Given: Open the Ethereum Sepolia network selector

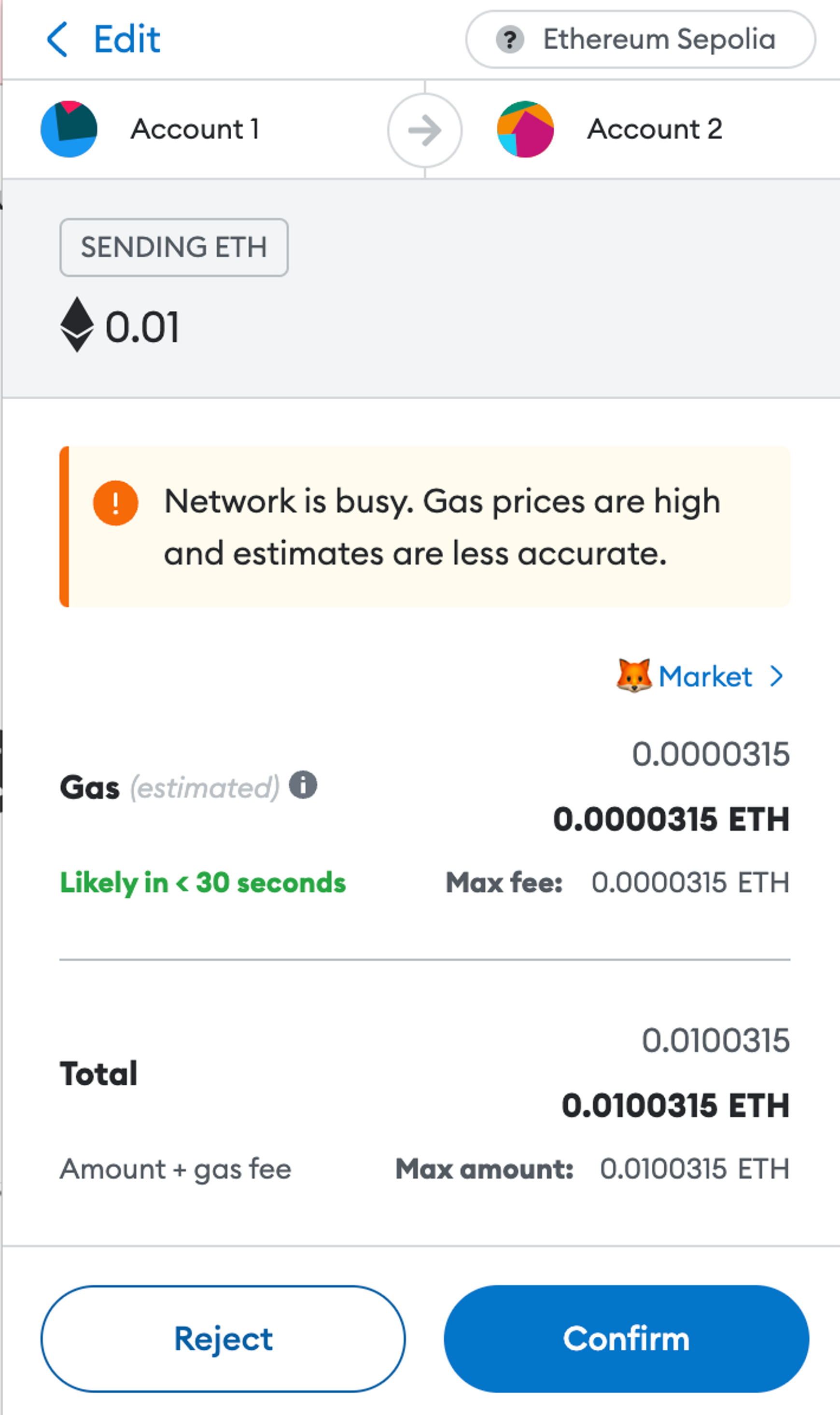Looking at the screenshot, I should (x=640, y=40).
